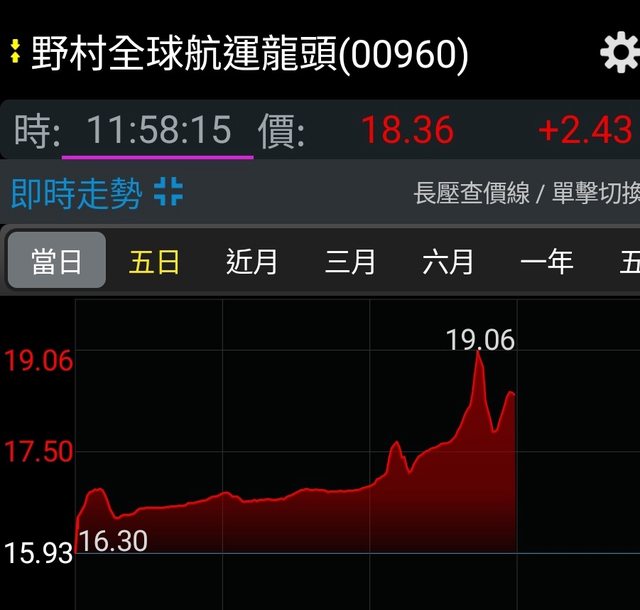
Task: Open the settings gear icon
Action: (x=618, y=53)
